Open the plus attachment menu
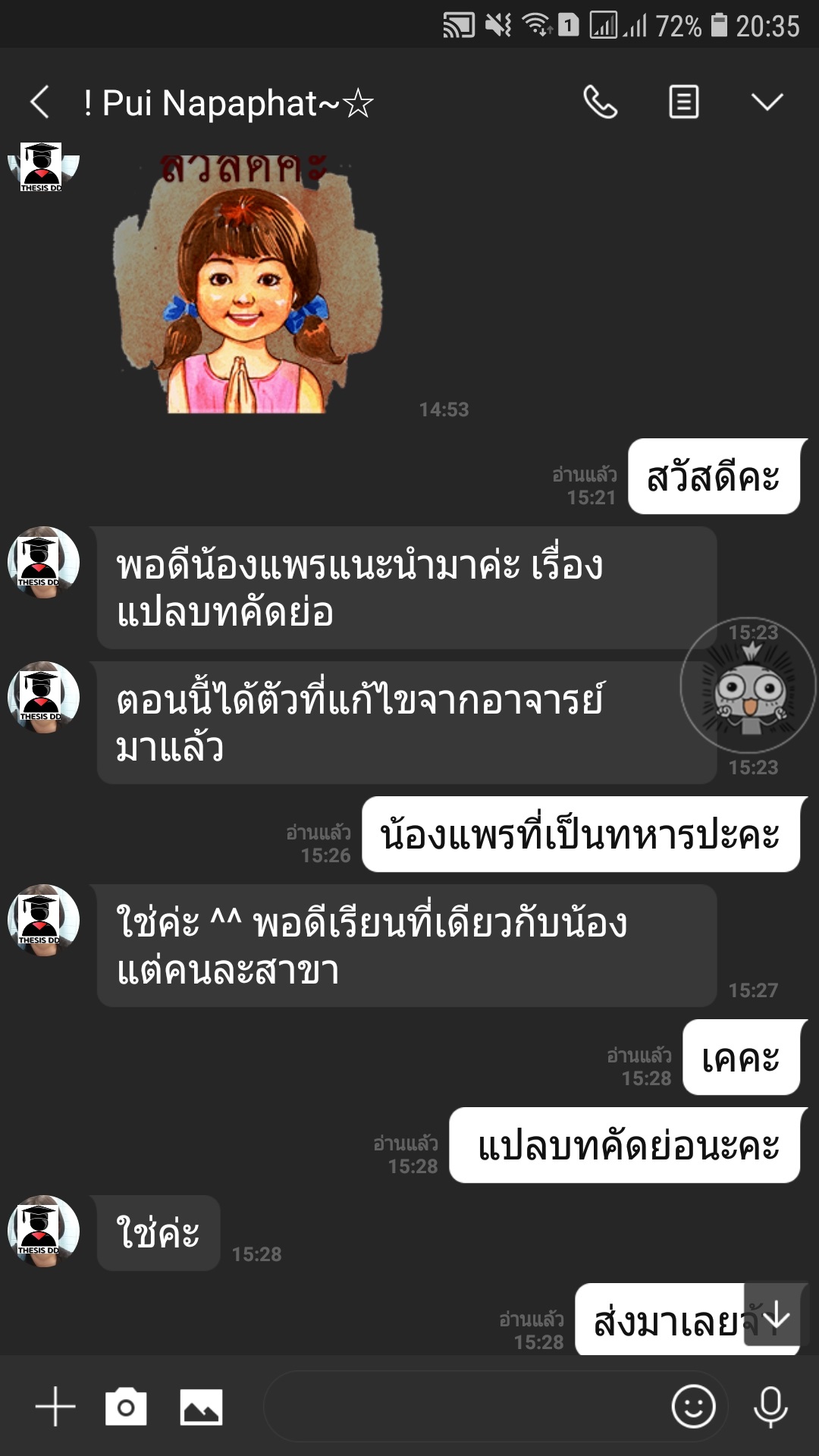This screenshot has height=1456, width=819. pyautogui.click(x=55, y=1407)
